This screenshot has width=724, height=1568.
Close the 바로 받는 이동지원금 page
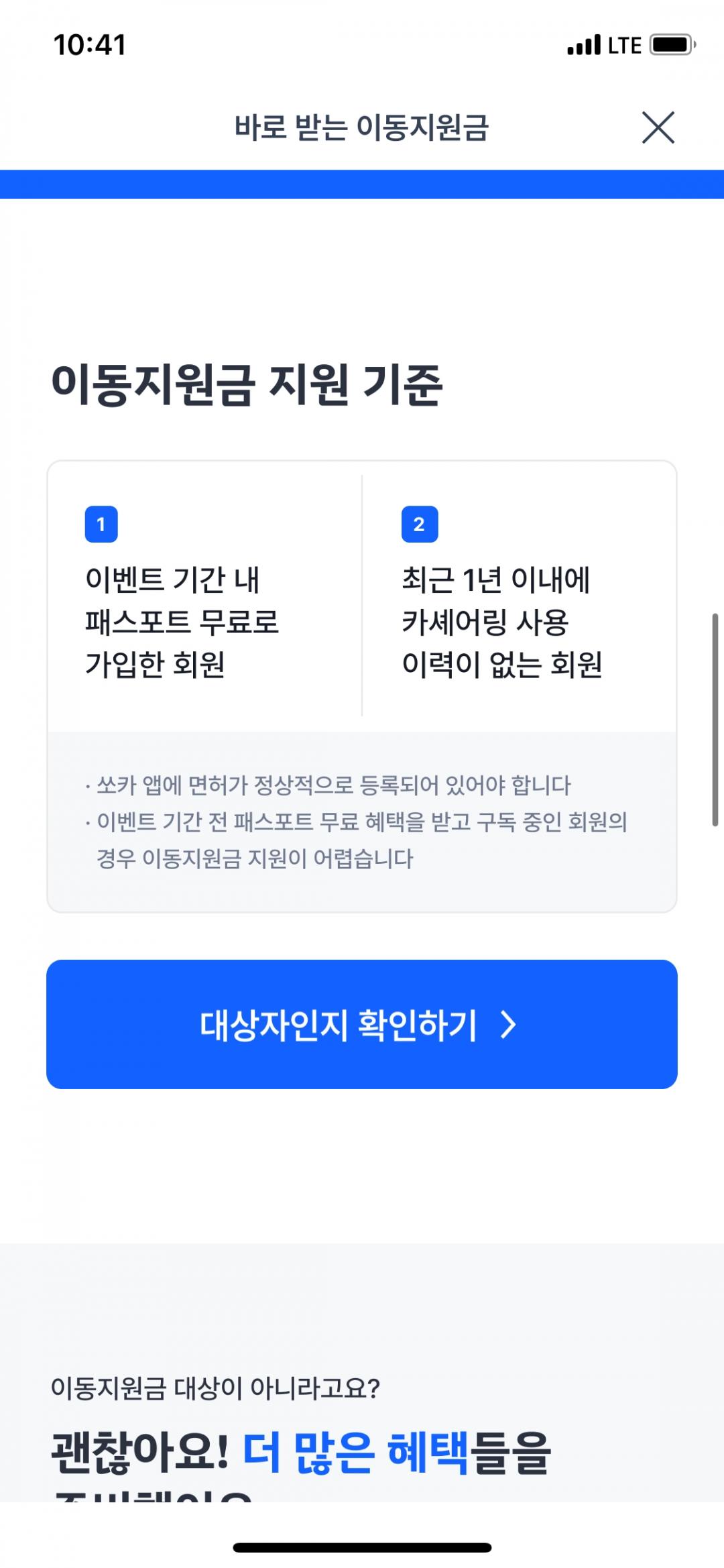coord(658,127)
